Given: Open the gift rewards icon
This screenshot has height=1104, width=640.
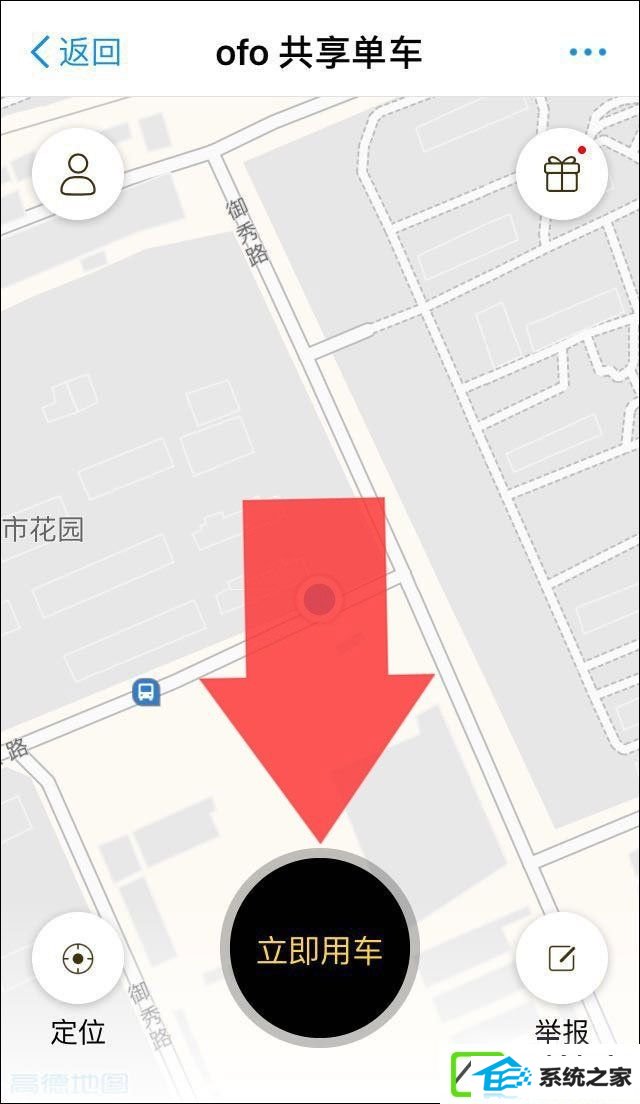Looking at the screenshot, I should [x=562, y=174].
